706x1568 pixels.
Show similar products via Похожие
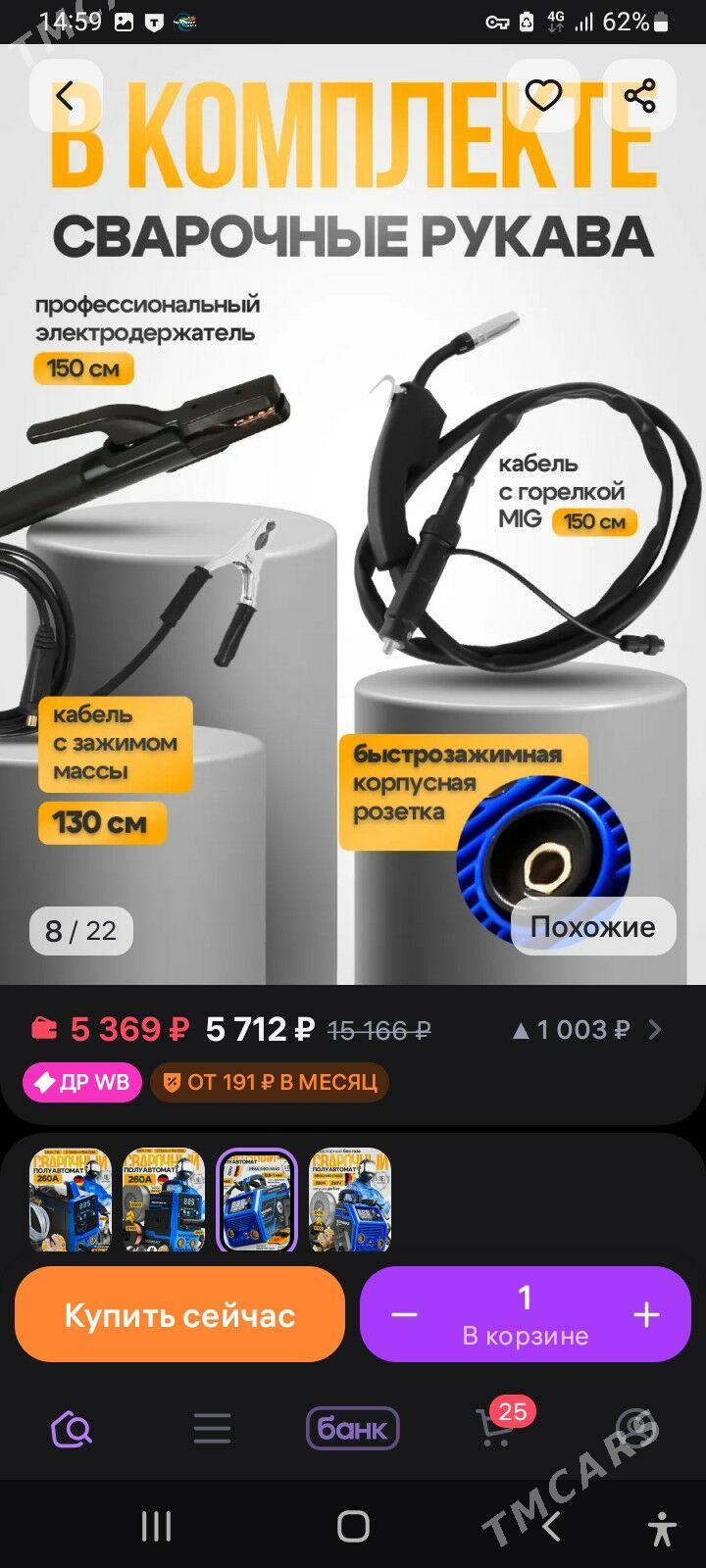[592, 926]
